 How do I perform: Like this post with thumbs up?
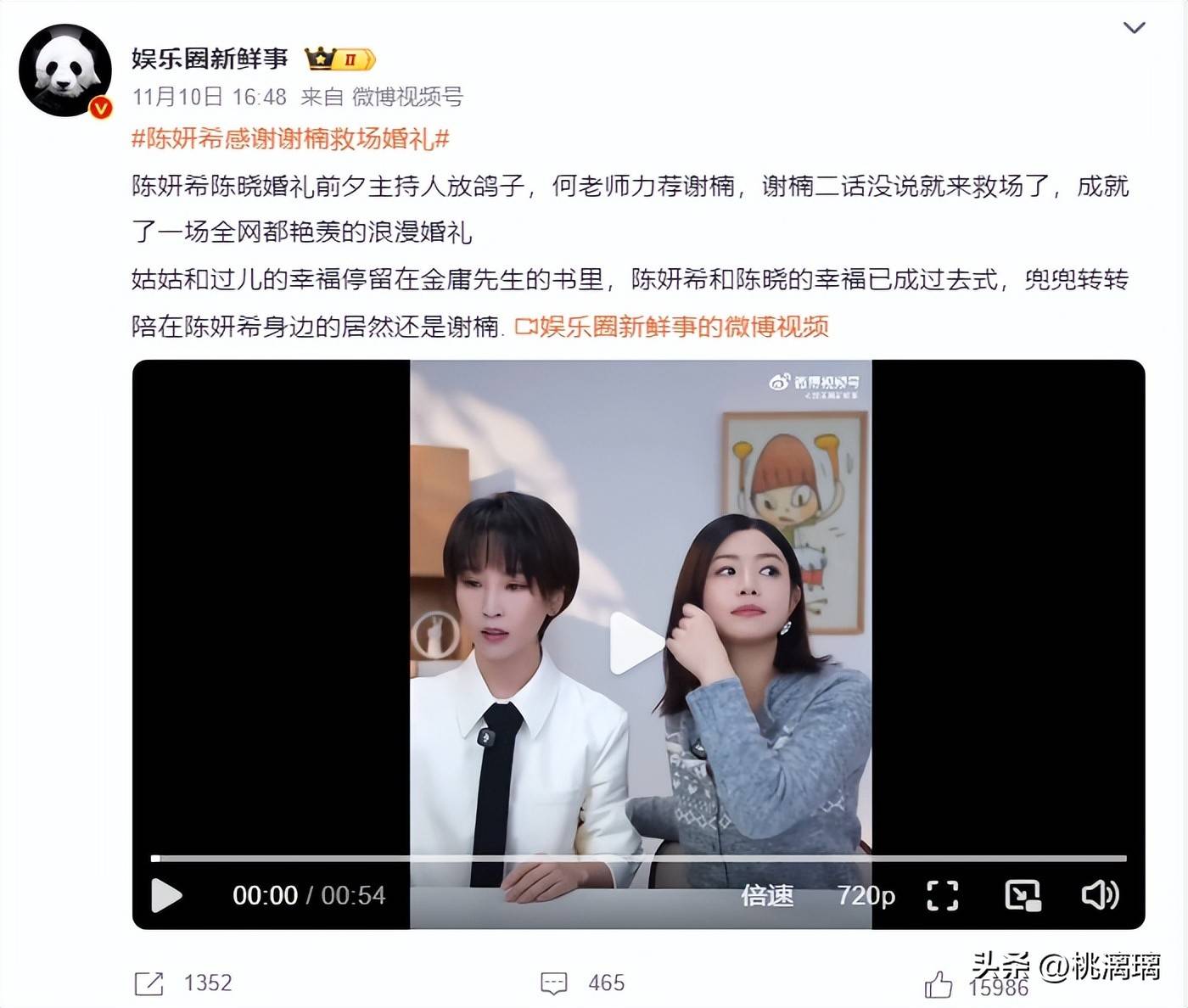[x=939, y=985]
